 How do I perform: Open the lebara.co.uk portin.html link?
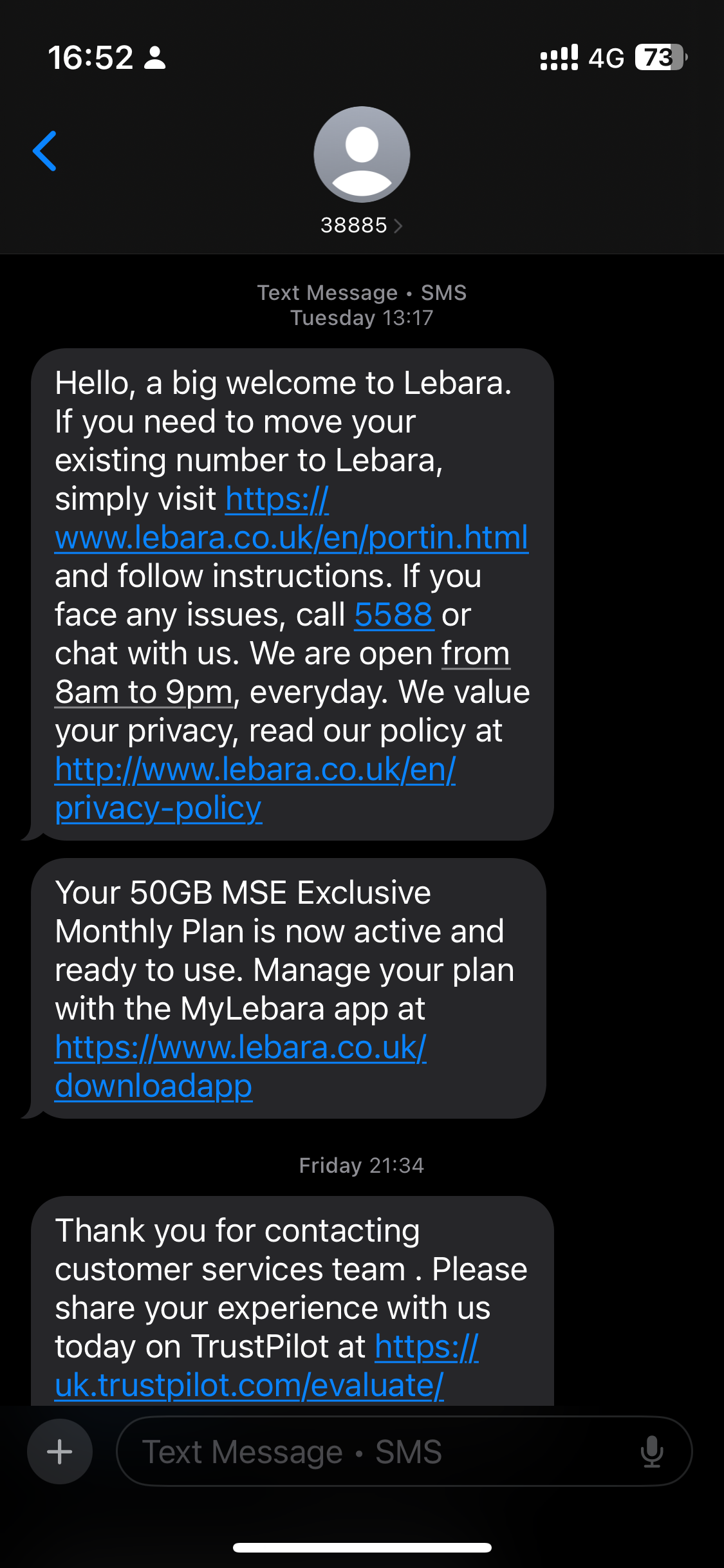tap(291, 538)
